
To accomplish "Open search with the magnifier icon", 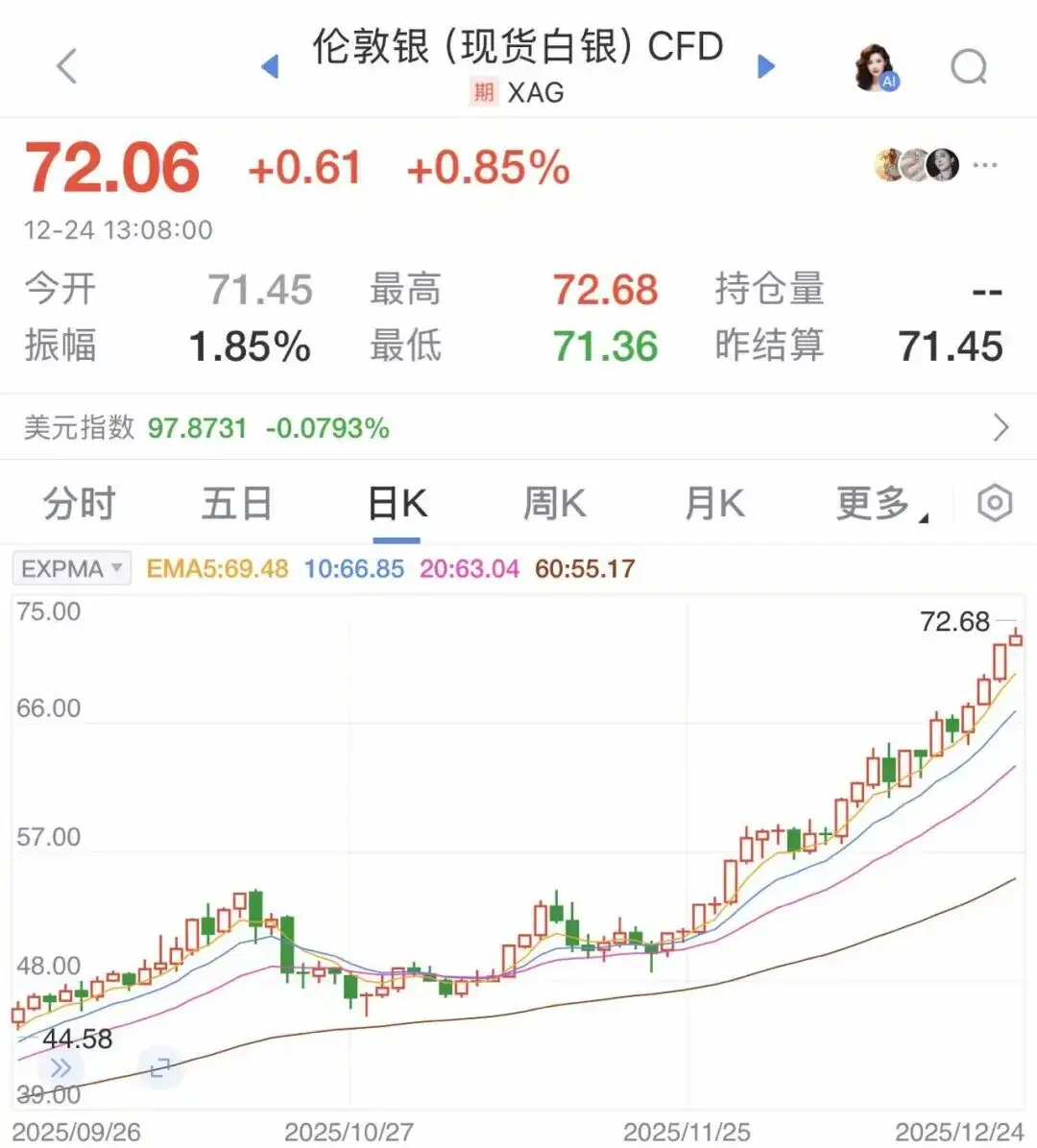I will click(x=970, y=67).
